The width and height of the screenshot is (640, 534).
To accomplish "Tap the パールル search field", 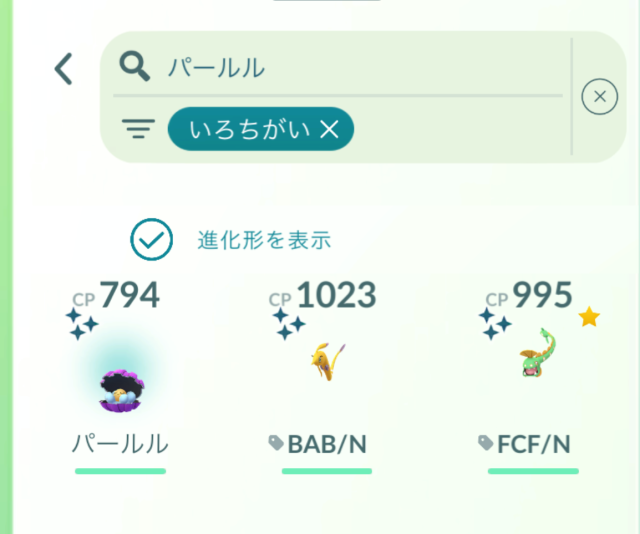I will 338,67.
